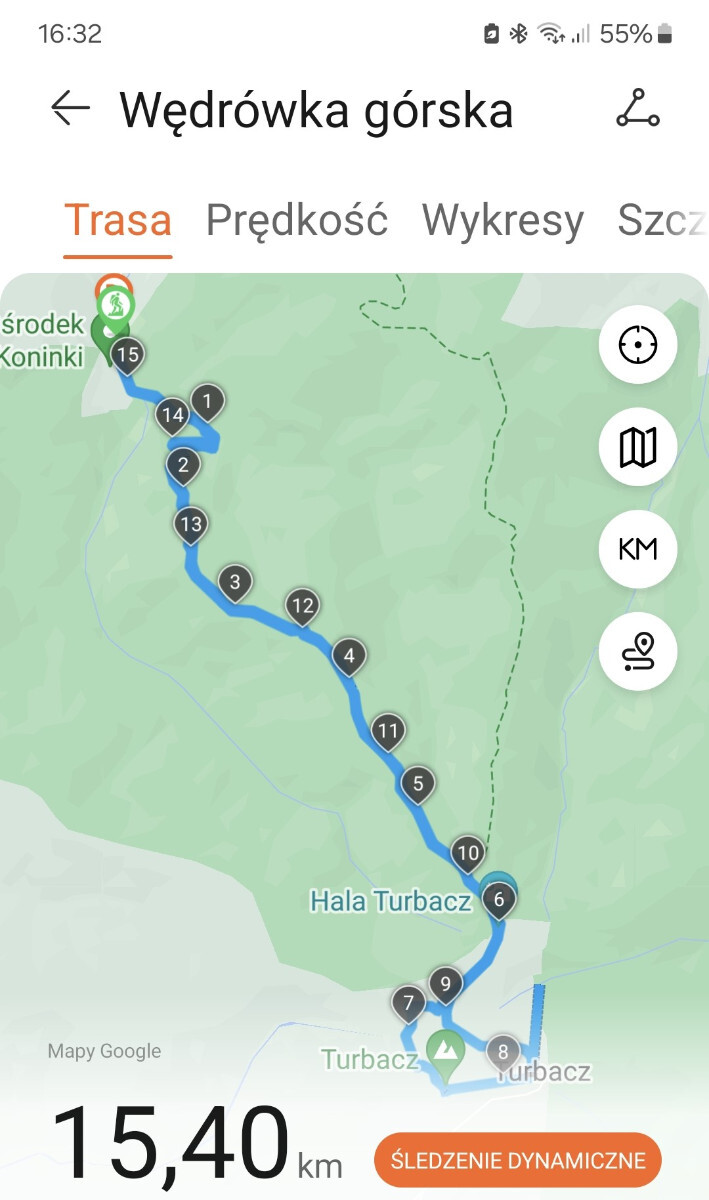
Task: Open the route share icon in the header
Action: (x=637, y=109)
